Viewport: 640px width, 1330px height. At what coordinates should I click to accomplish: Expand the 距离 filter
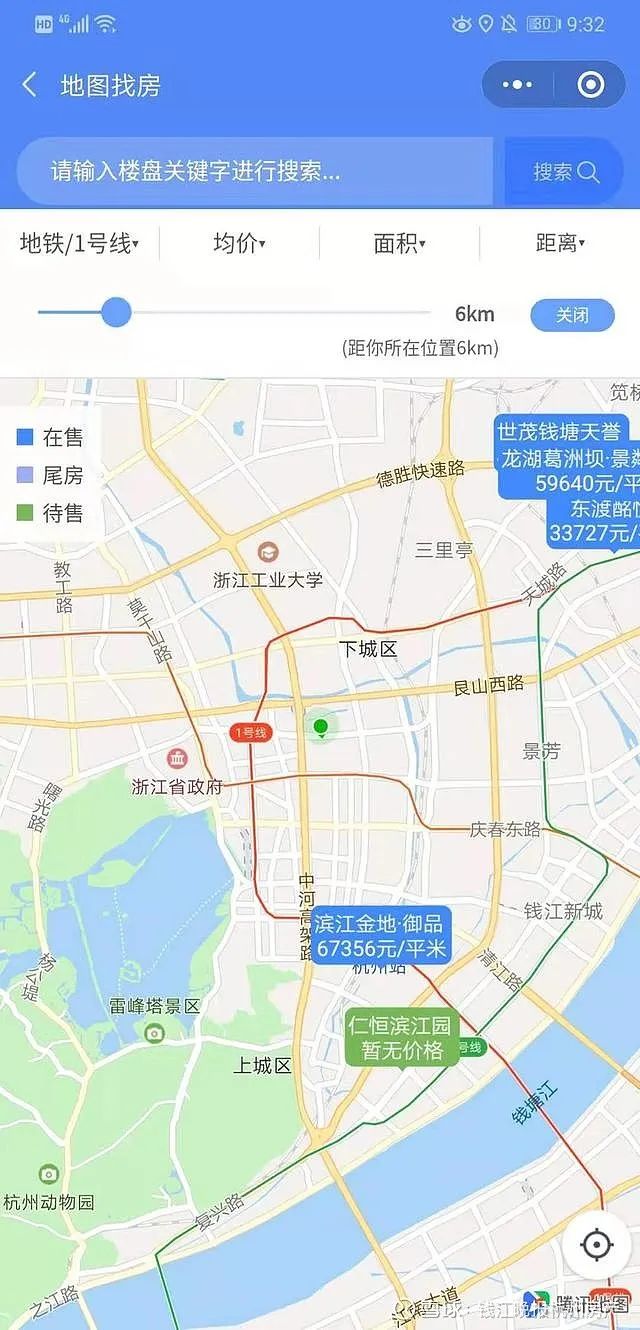pyautogui.click(x=559, y=243)
